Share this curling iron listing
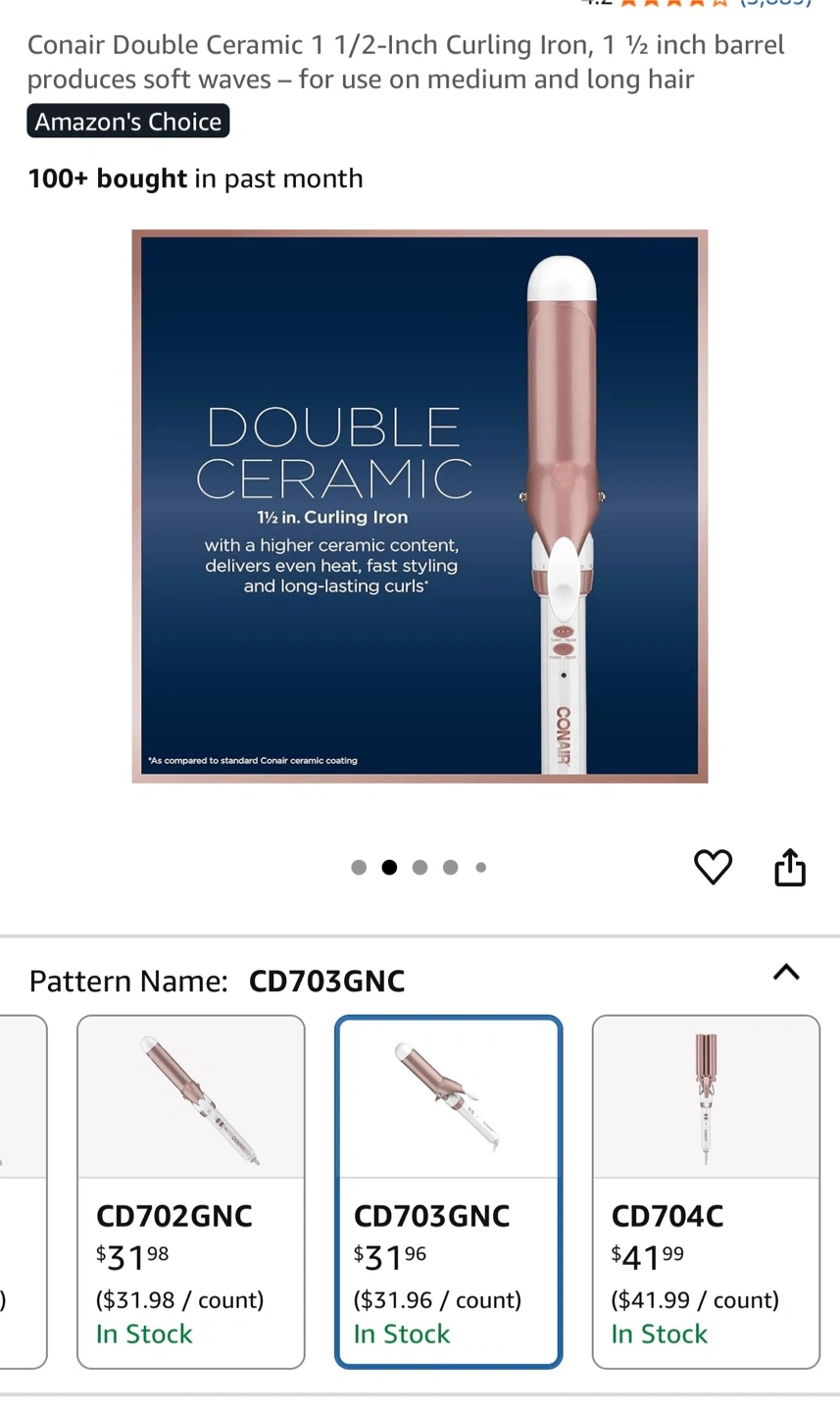 click(790, 867)
